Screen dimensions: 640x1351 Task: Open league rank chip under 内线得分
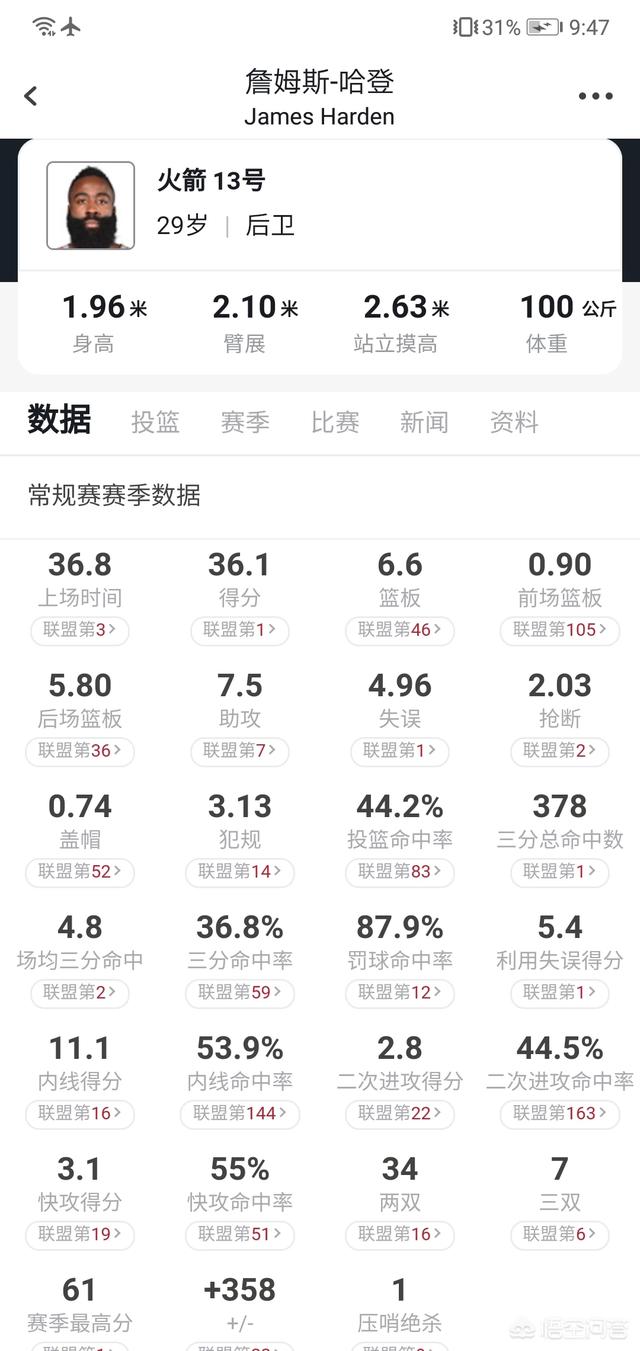tap(80, 1114)
